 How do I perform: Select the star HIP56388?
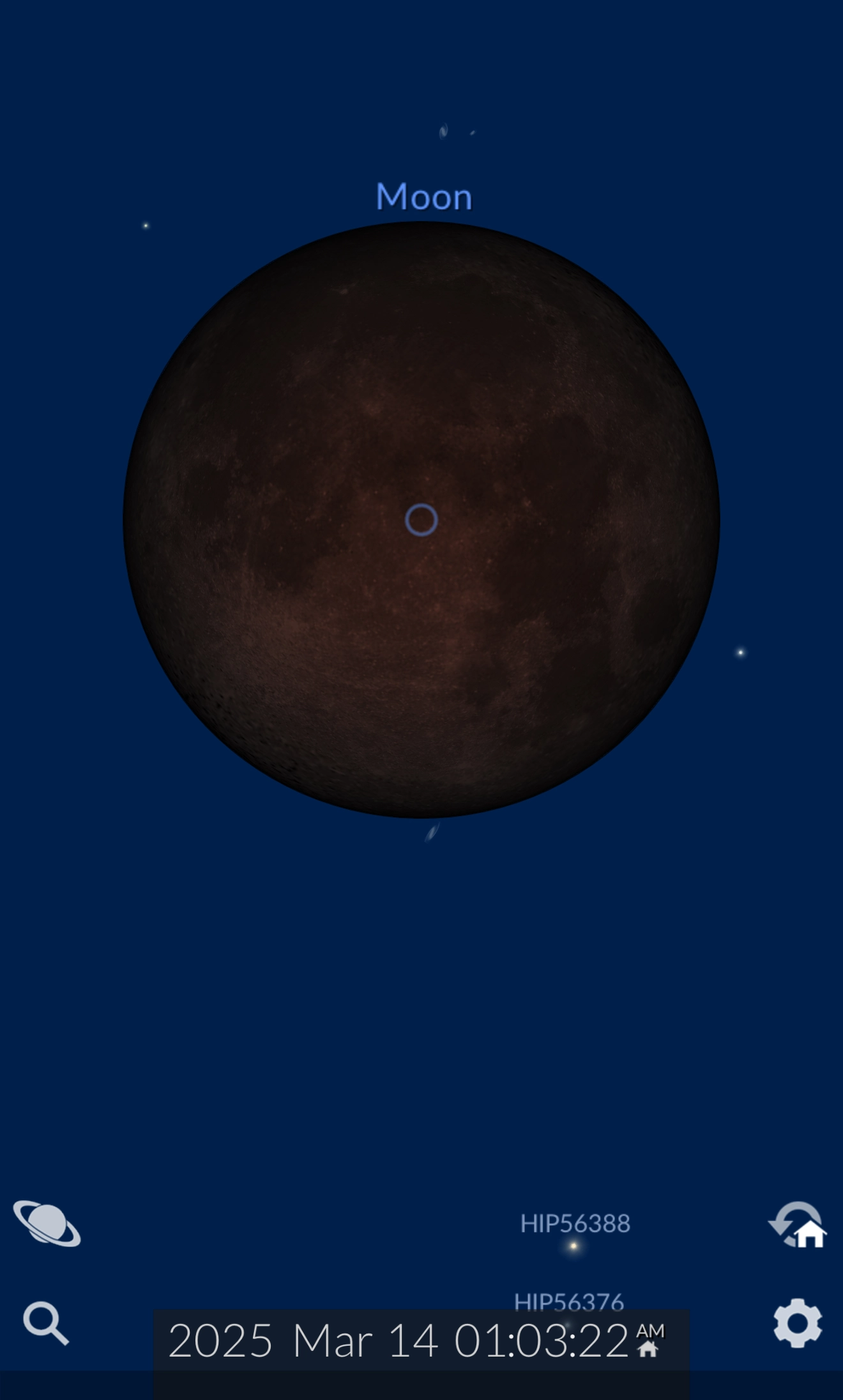click(x=573, y=1245)
